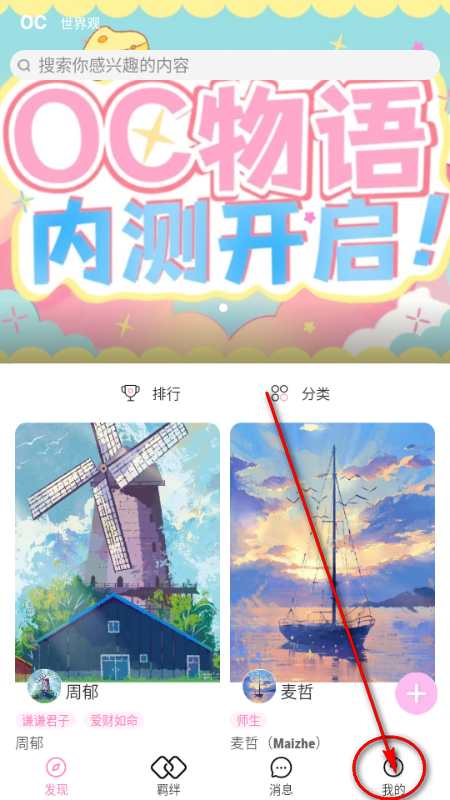This screenshot has width=450, height=800.
Task: Create new content with the plus button
Action: (x=416, y=693)
